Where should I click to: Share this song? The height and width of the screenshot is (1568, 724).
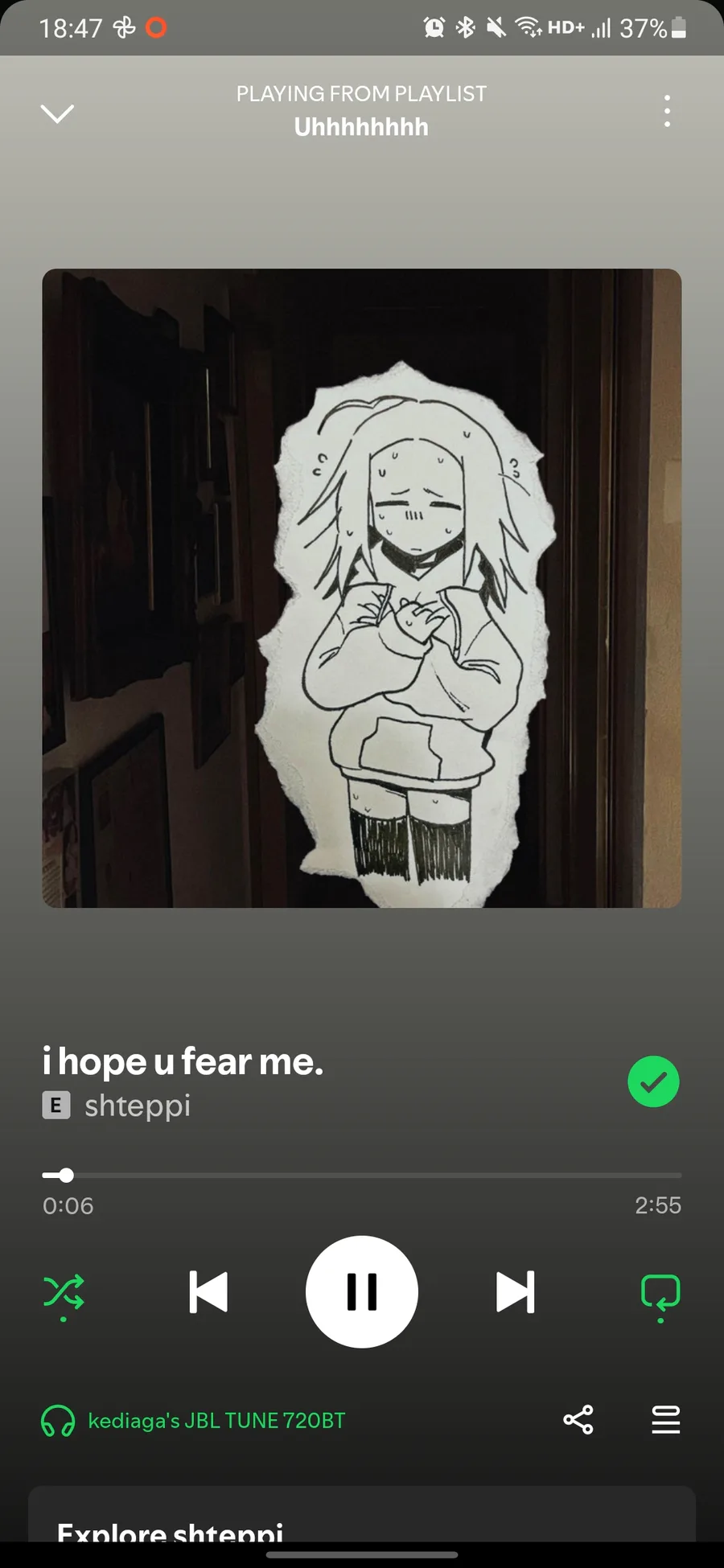(578, 1420)
